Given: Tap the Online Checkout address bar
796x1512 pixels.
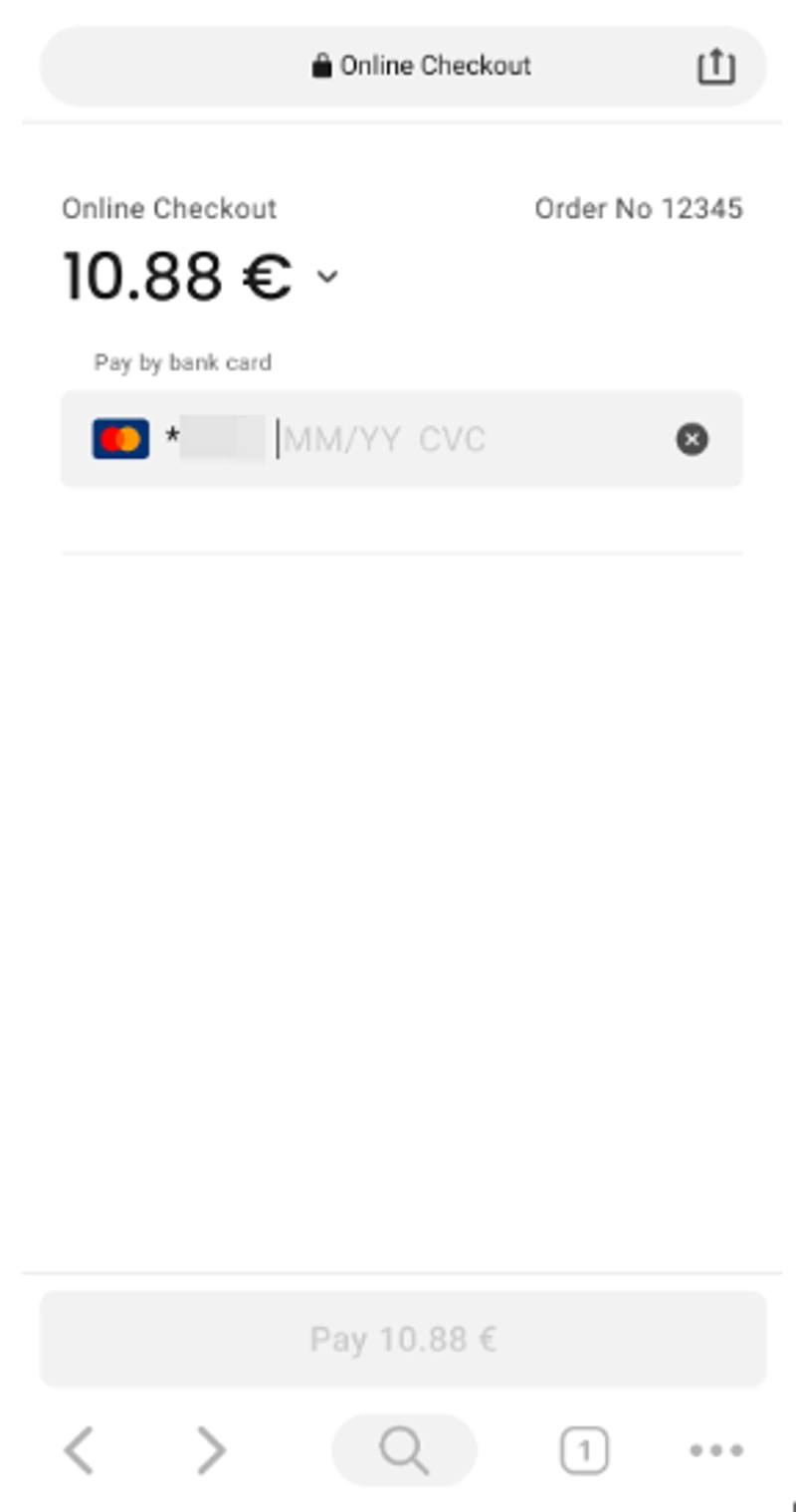Looking at the screenshot, I should [x=403, y=66].
